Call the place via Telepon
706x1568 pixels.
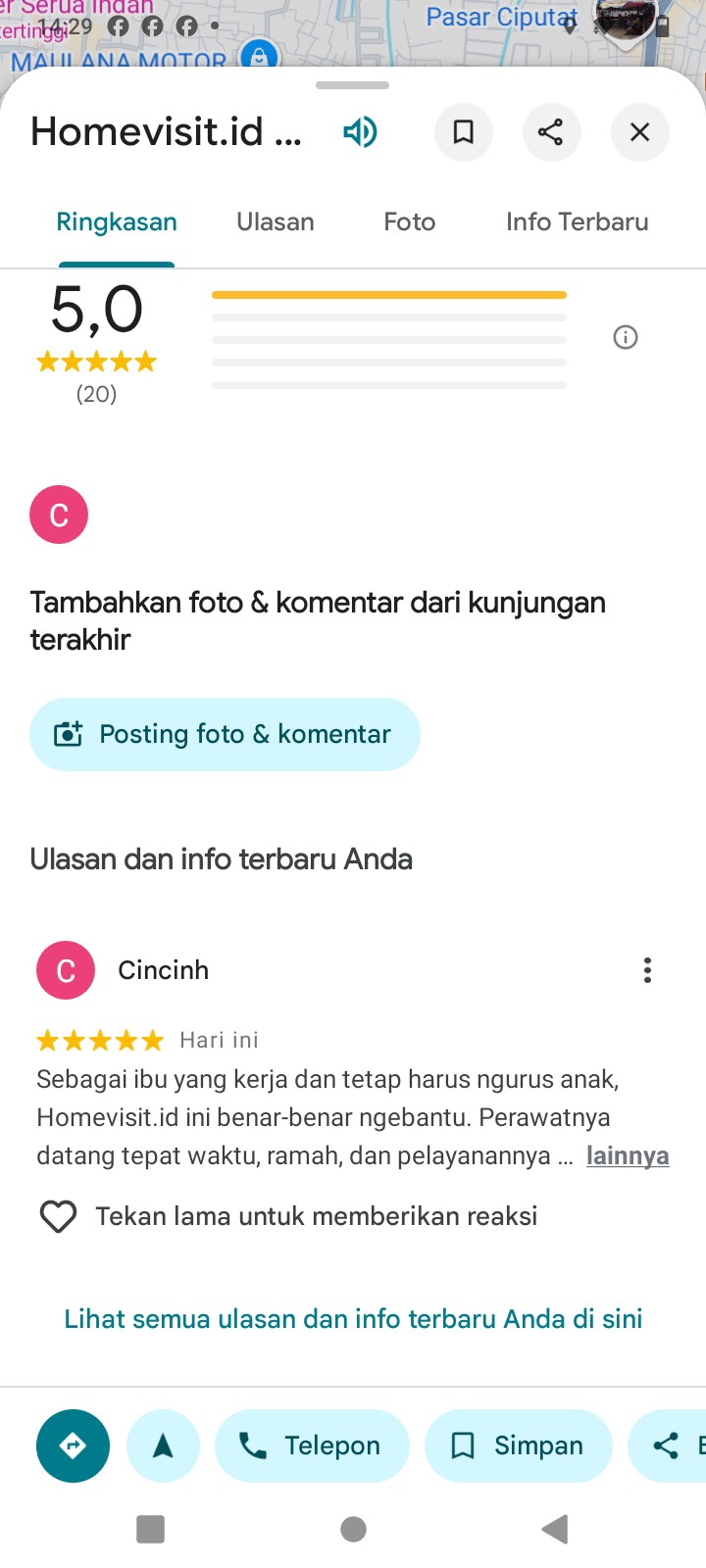point(312,1445)
